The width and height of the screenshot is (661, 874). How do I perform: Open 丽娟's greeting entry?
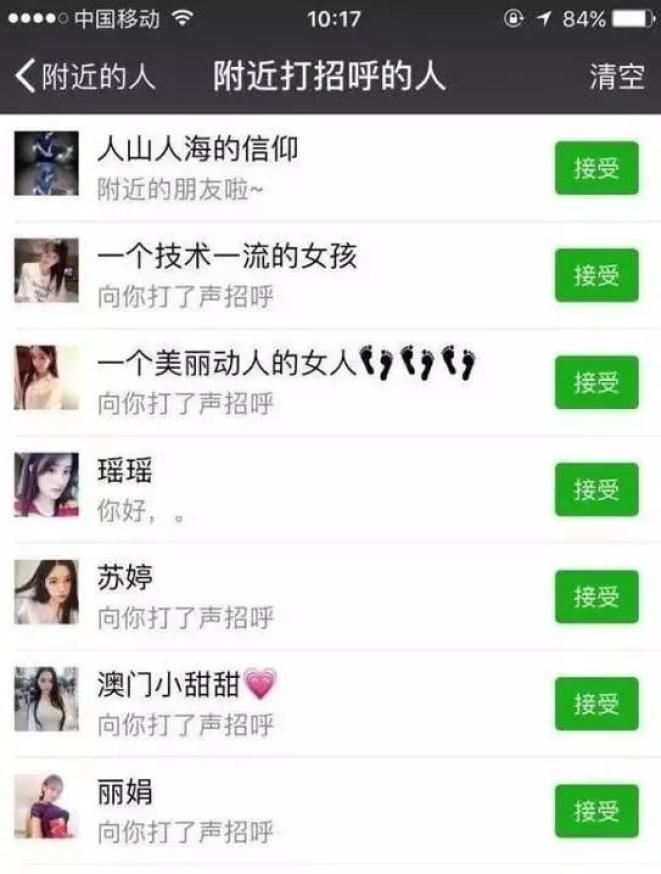(300, 810)
